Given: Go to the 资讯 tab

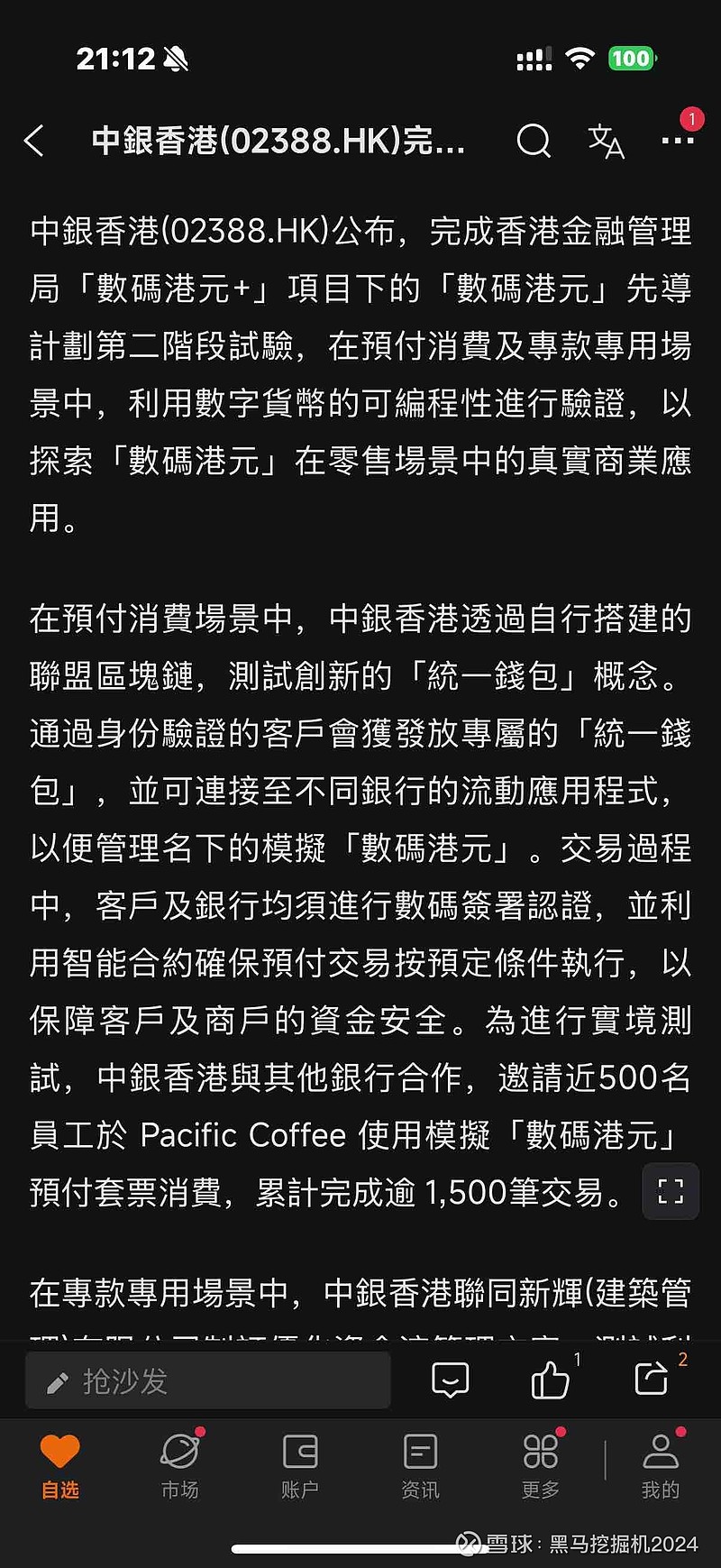Looking at the screenshot, I should (x=420, y=1467).
